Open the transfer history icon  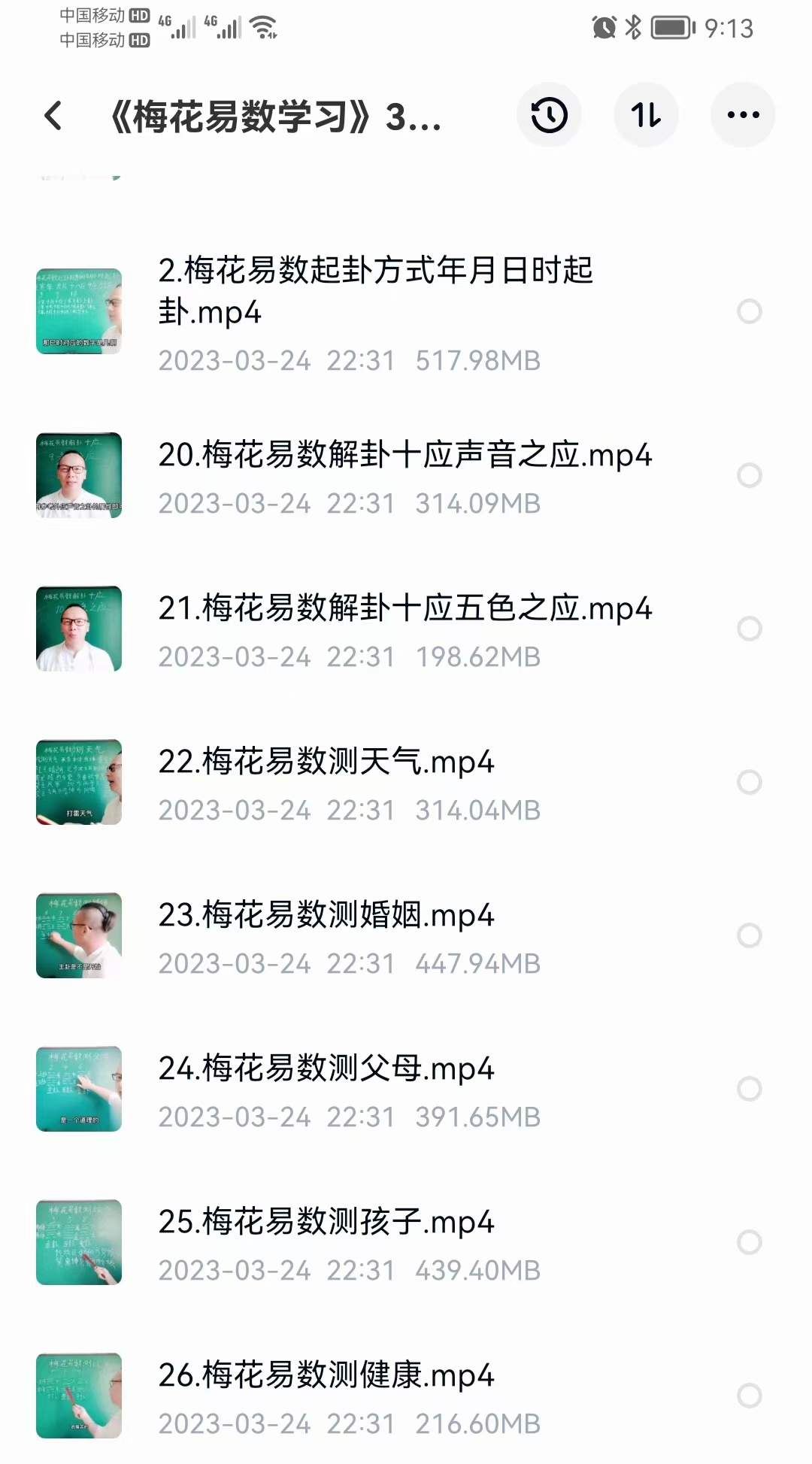[549, 114]
